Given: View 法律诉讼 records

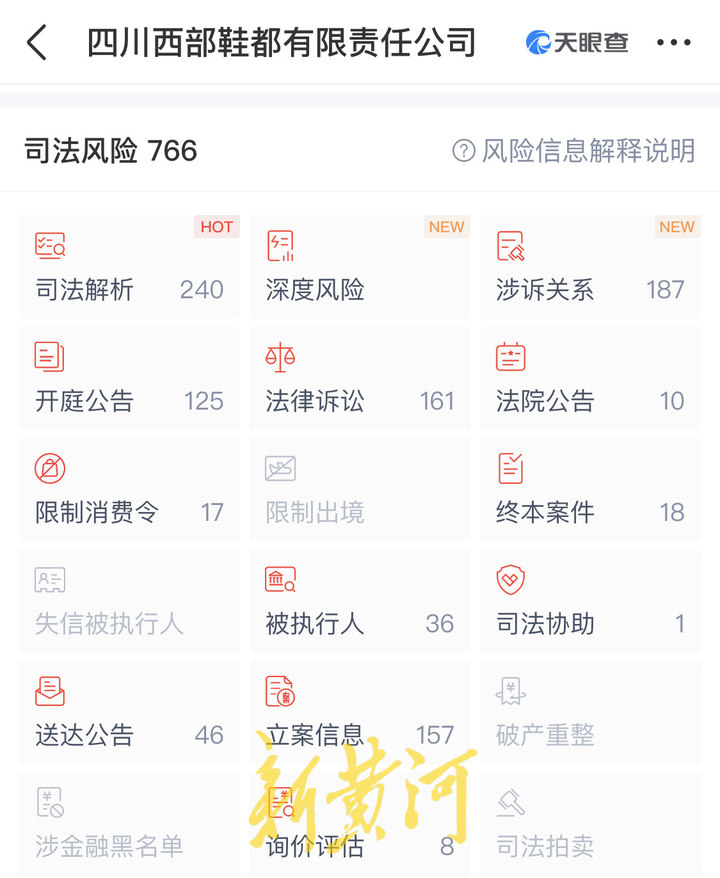Looking at the screenshot, I should tap(359, 379).
